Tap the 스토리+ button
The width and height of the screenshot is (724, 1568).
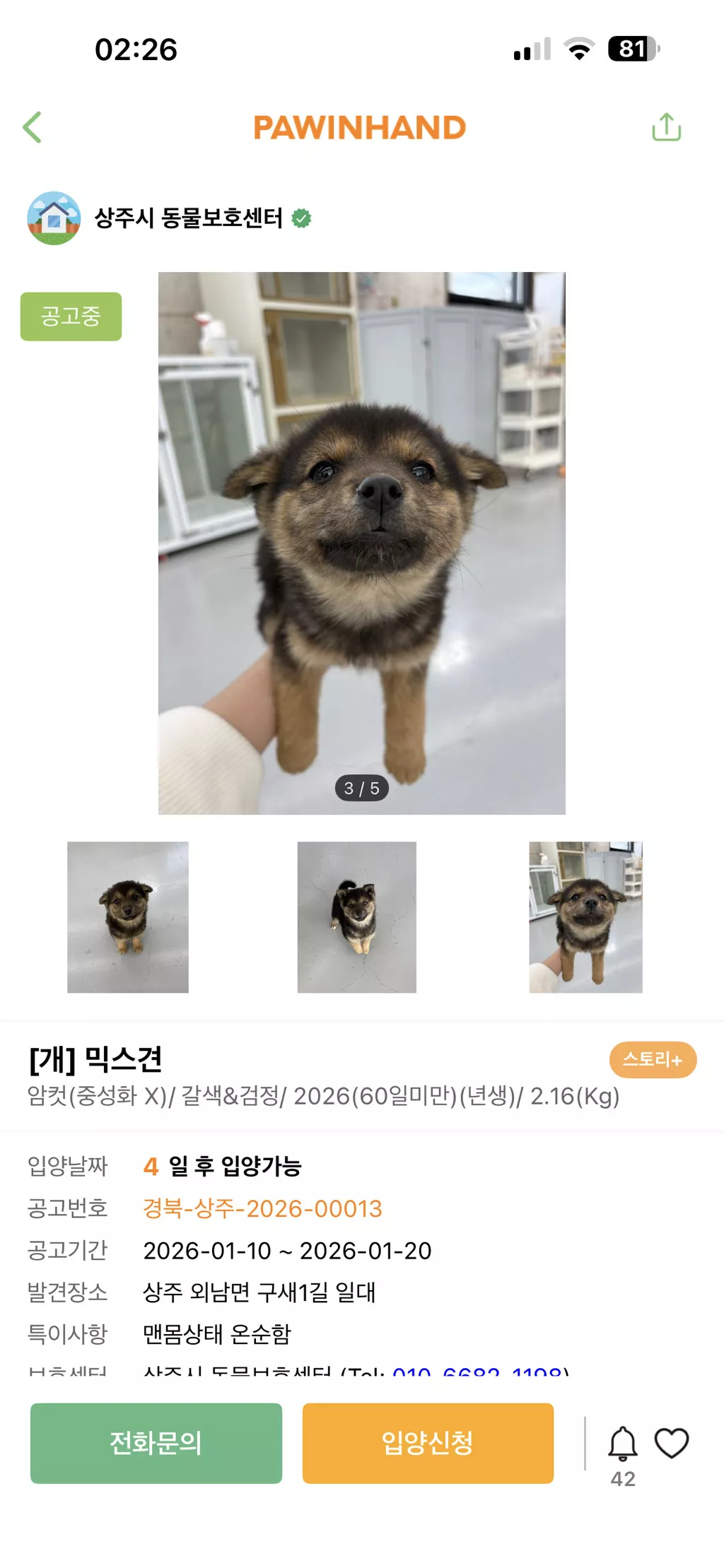(652, 1059)
